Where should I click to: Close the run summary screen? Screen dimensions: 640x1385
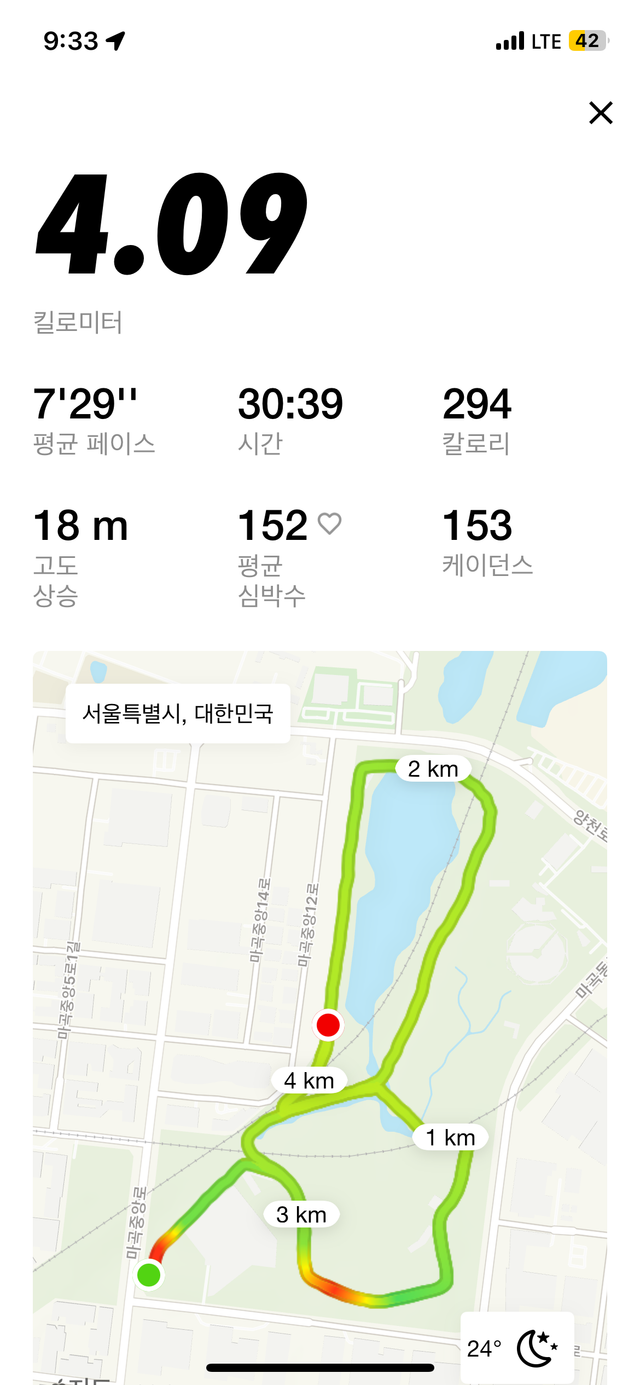pos(600,113)
